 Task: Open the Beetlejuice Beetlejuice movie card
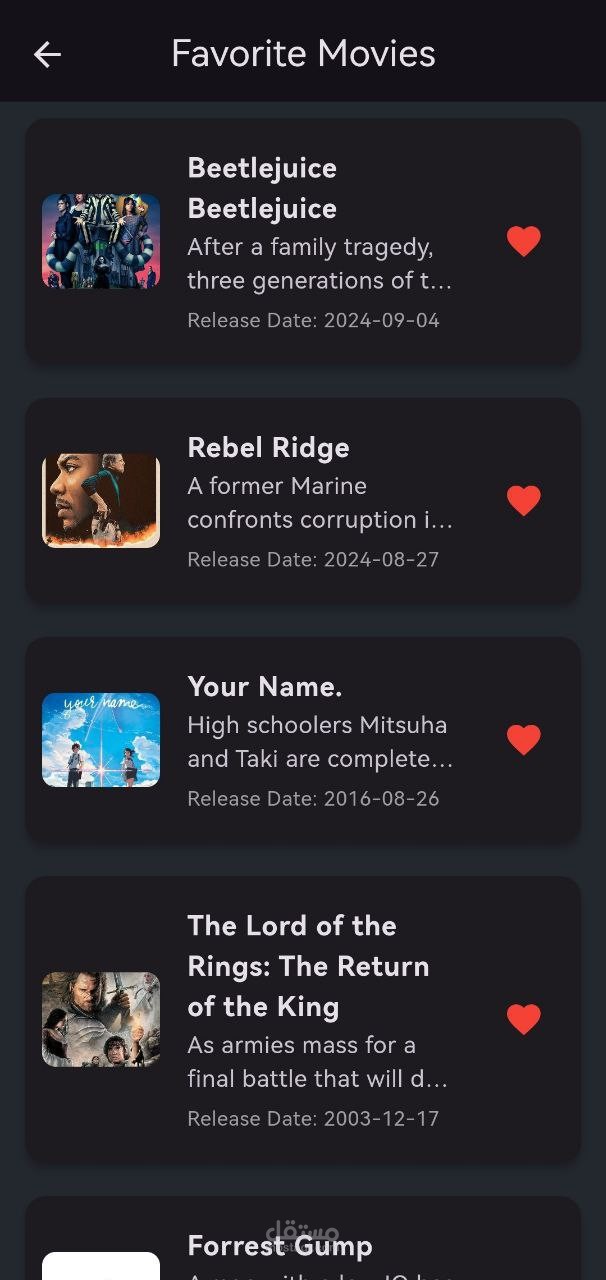click(300, 241)
